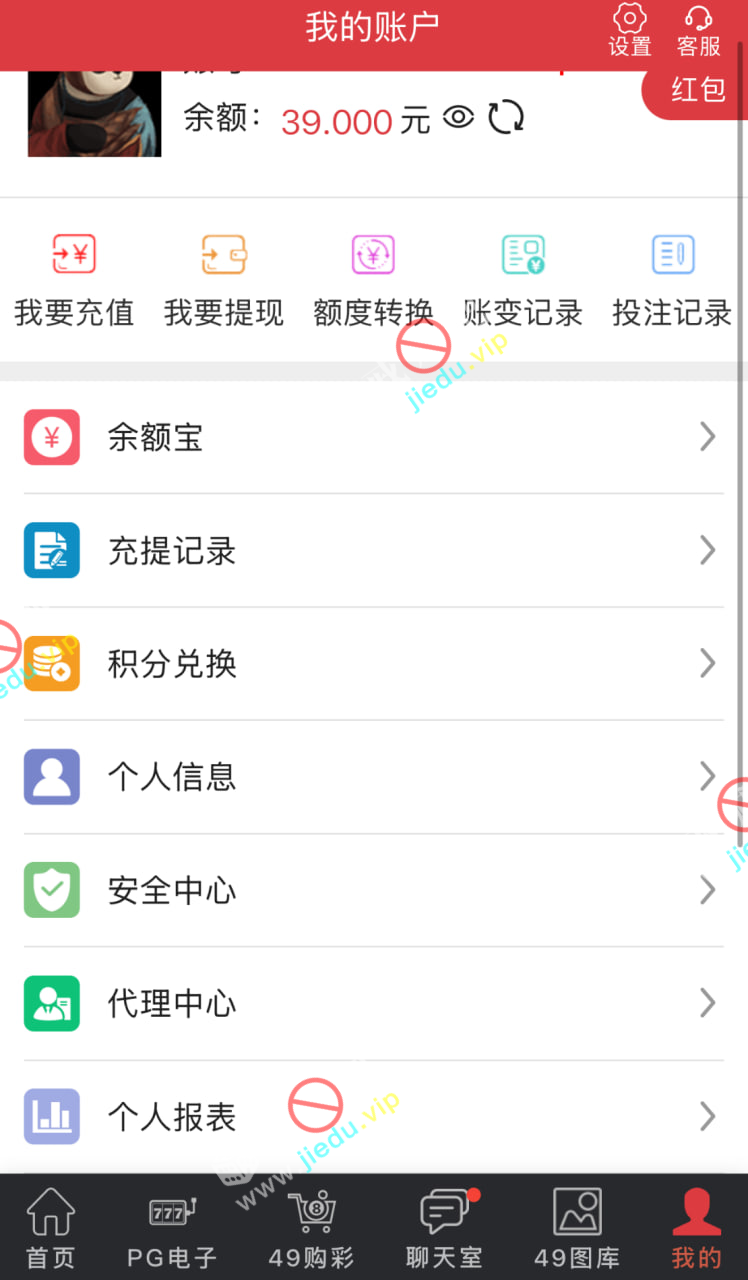Open 充提记录 deposit withdrawal records
Screen dimensions: 748x1280
(372, 550)
